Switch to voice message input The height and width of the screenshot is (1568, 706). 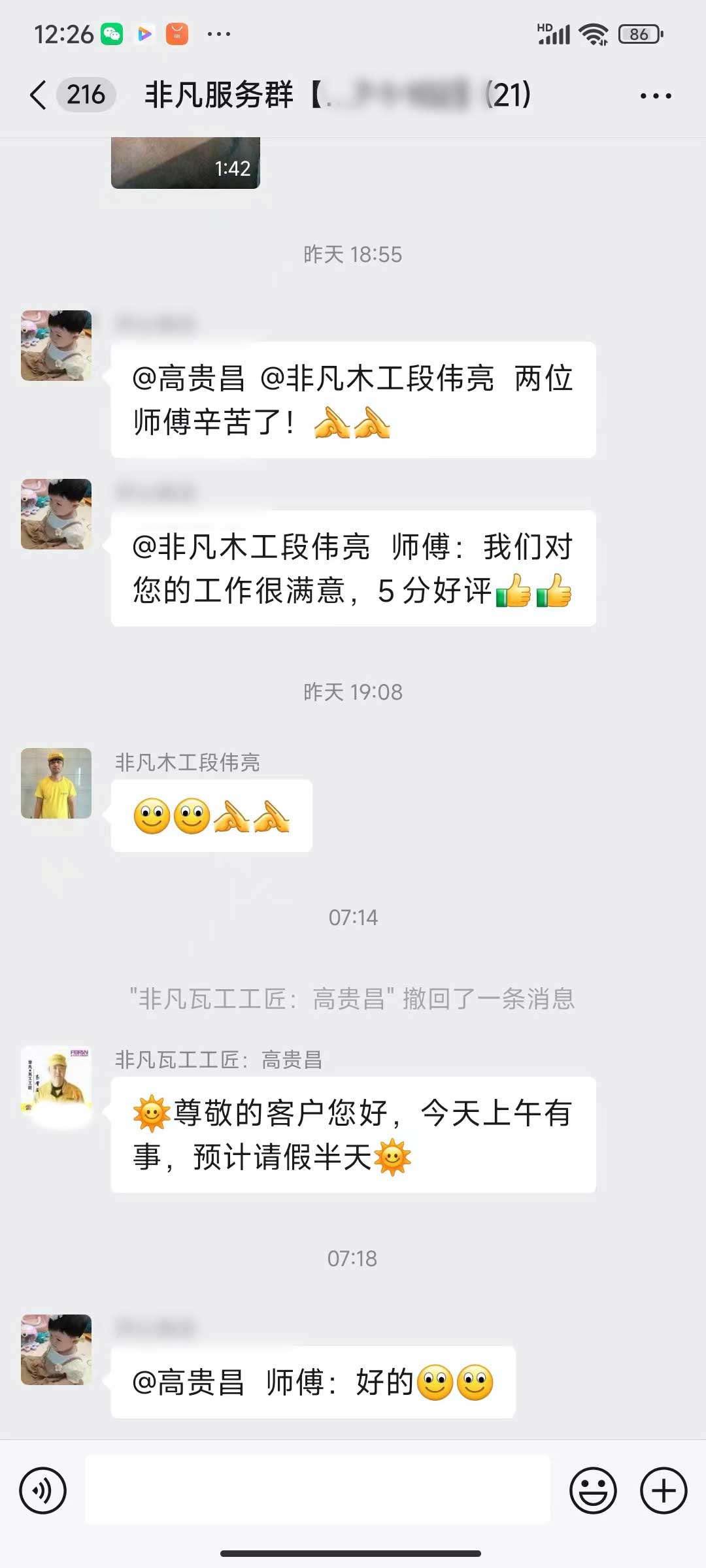pos(43,1490)
